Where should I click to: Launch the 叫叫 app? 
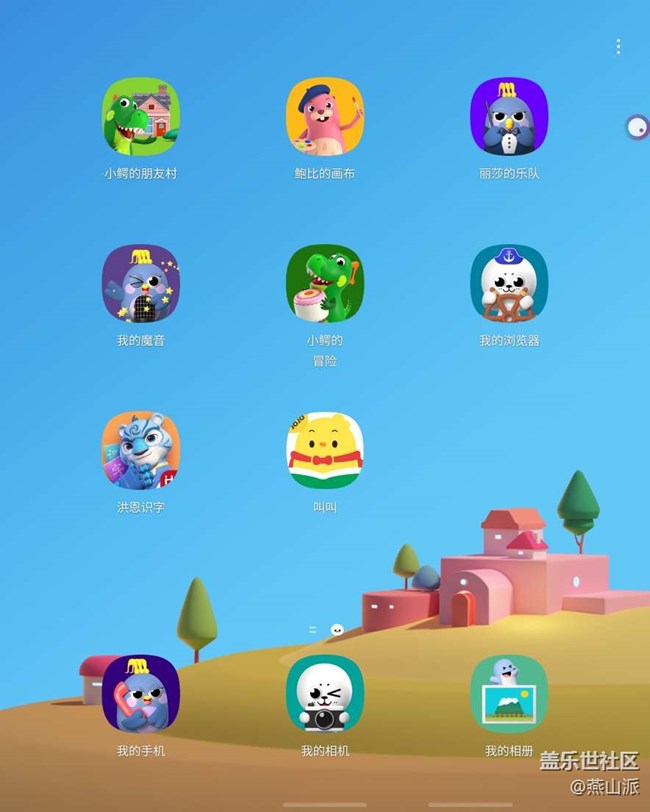pos(325,451)
